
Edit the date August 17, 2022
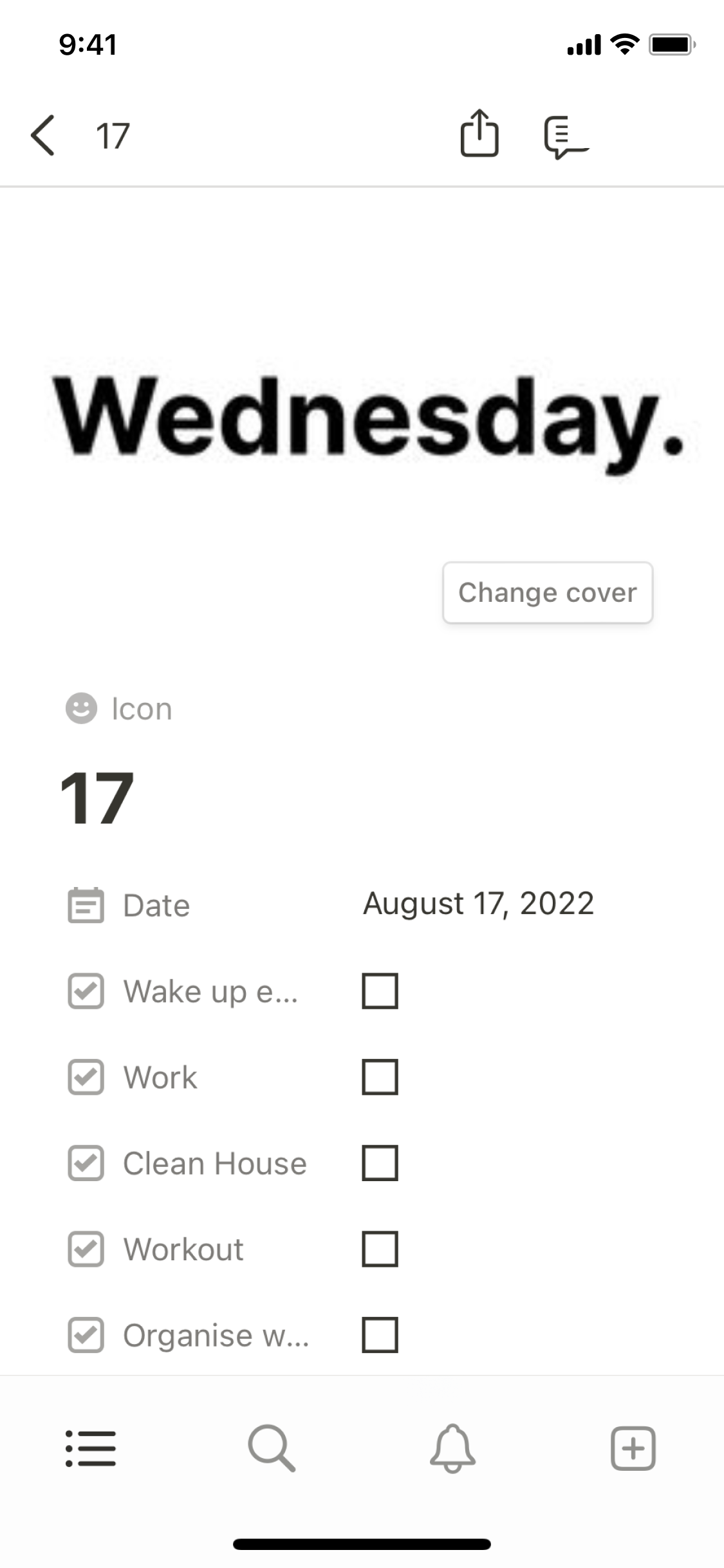tap(478, 904)
